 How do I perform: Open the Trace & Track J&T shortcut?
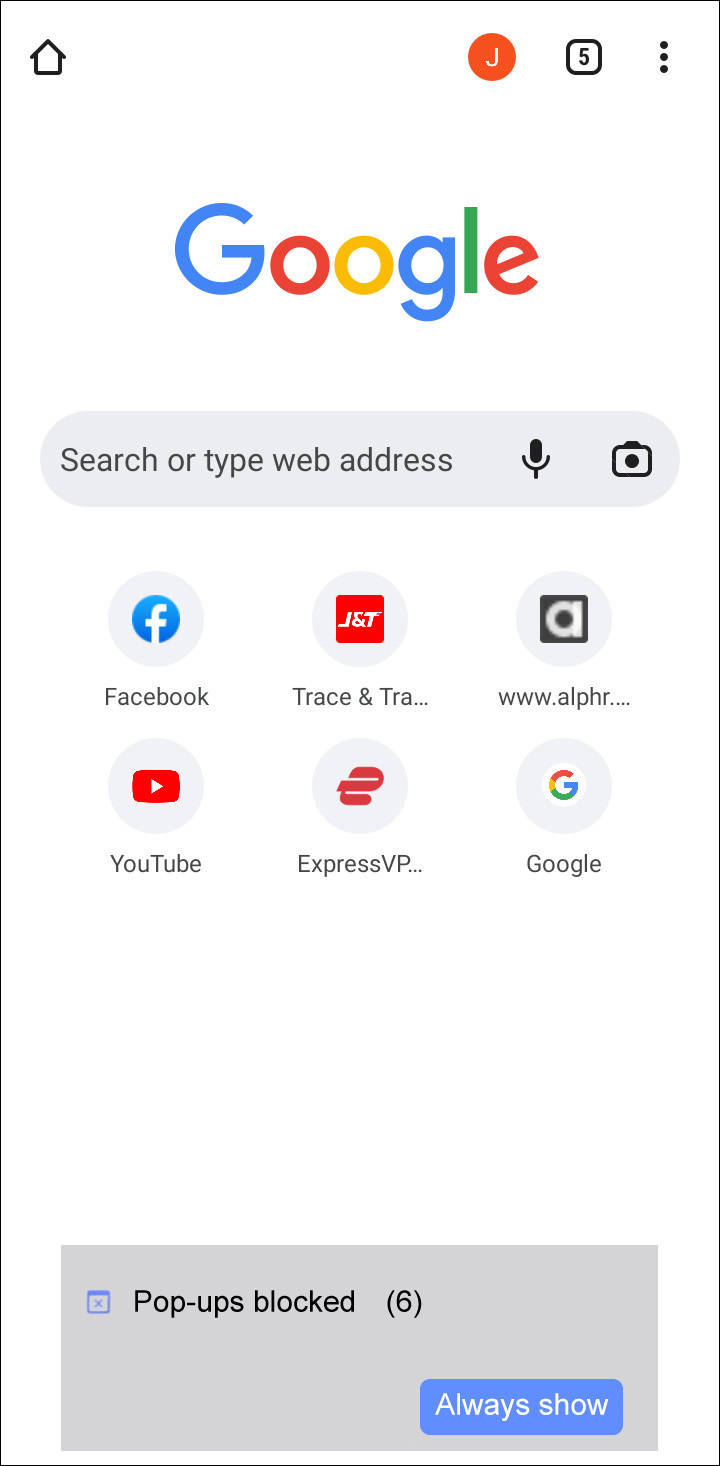tap(360, 620)
